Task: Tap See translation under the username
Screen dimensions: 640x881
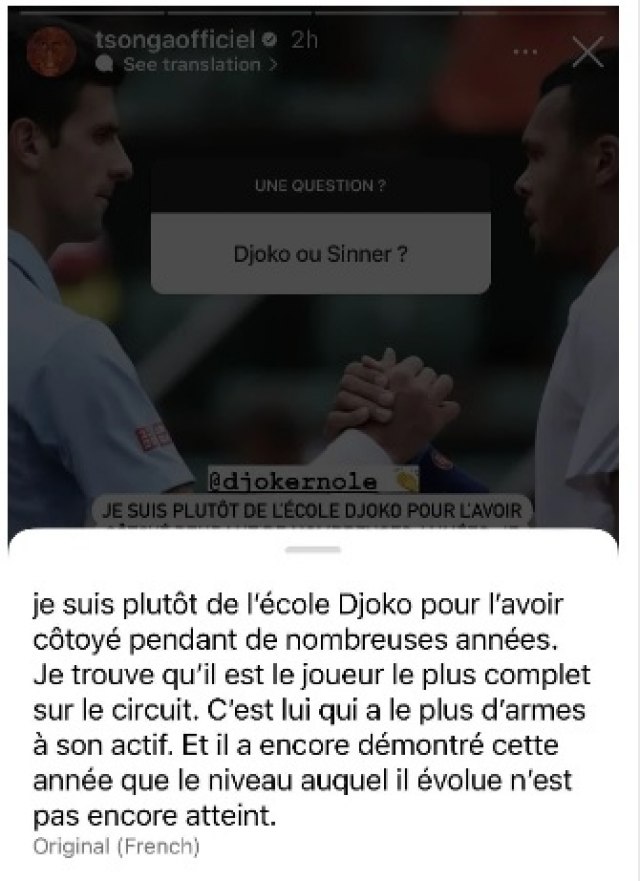Action: (x=191, y=65)
